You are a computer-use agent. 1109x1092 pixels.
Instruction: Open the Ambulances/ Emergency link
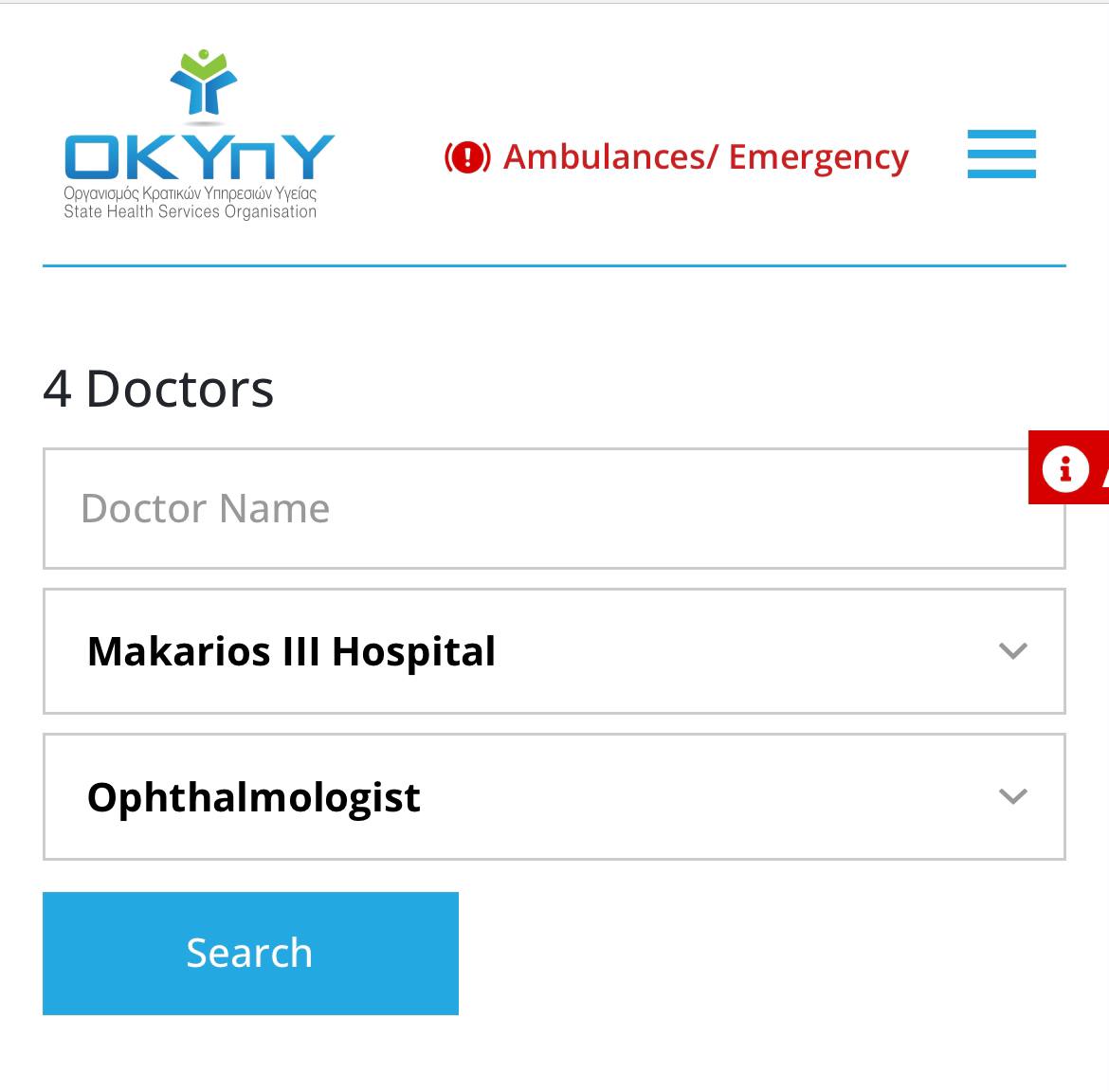coord(677,157)
